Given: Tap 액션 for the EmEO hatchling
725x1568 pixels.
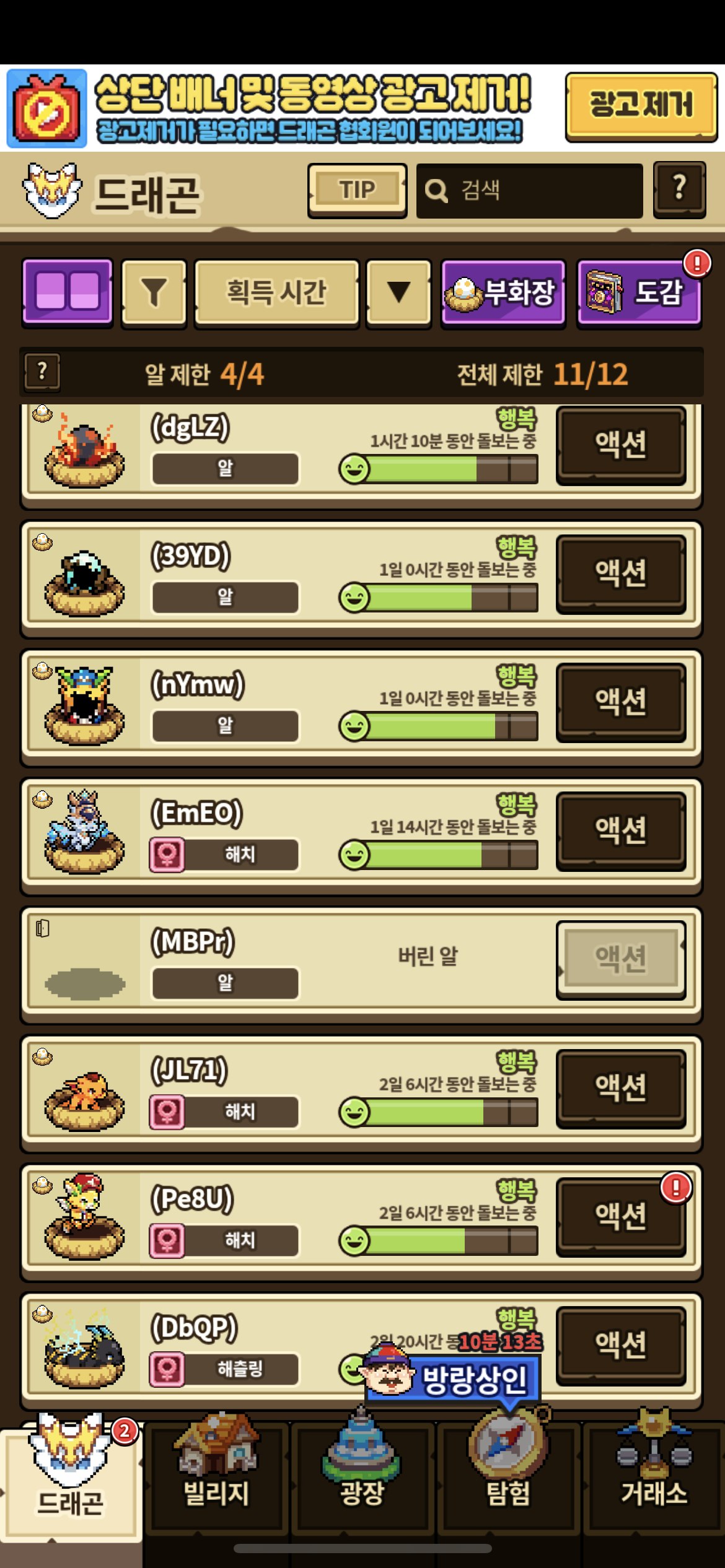Looking at the screenshot, I should point(621,831).
